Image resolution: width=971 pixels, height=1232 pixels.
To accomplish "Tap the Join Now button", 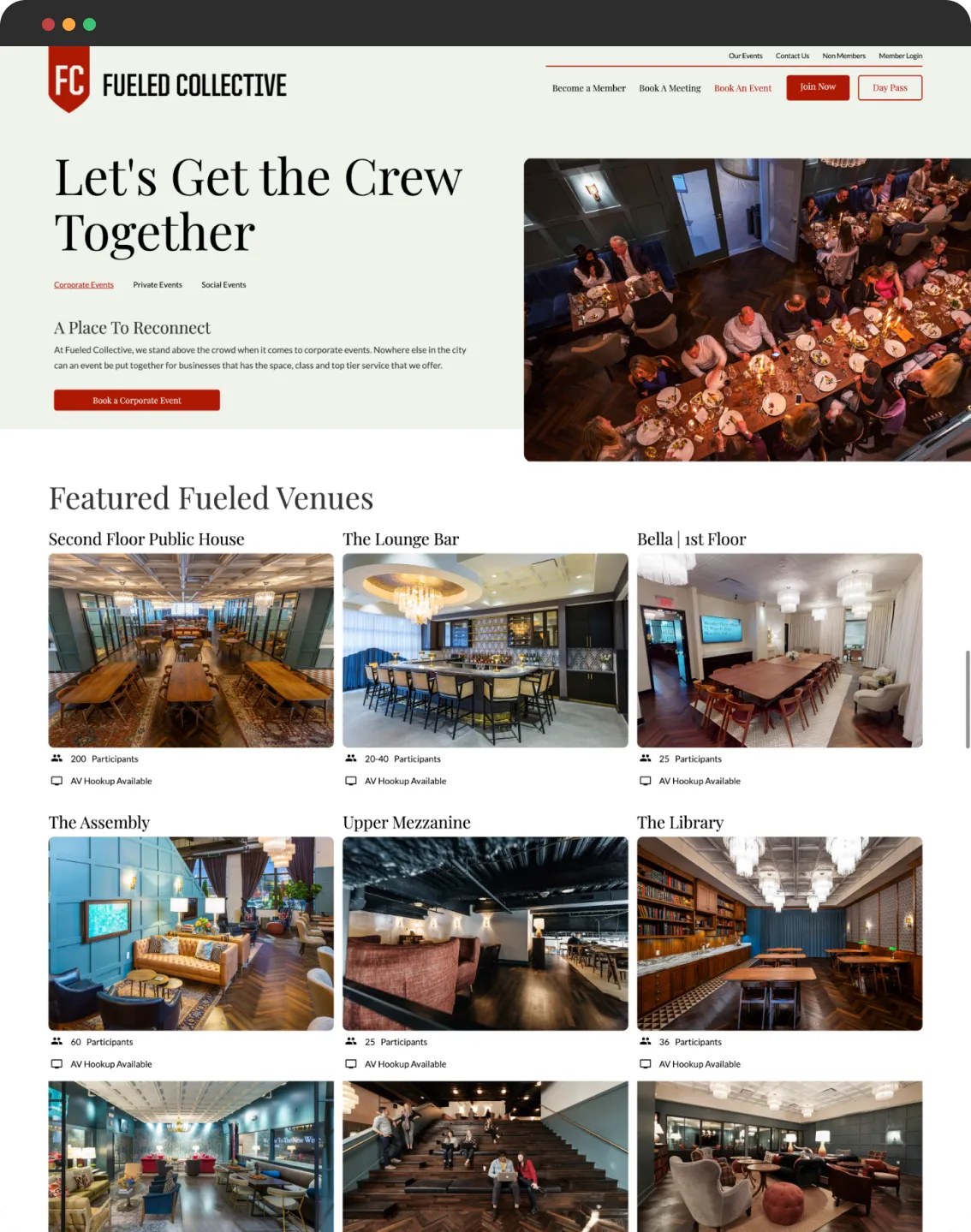I will [x=818, y=87].
